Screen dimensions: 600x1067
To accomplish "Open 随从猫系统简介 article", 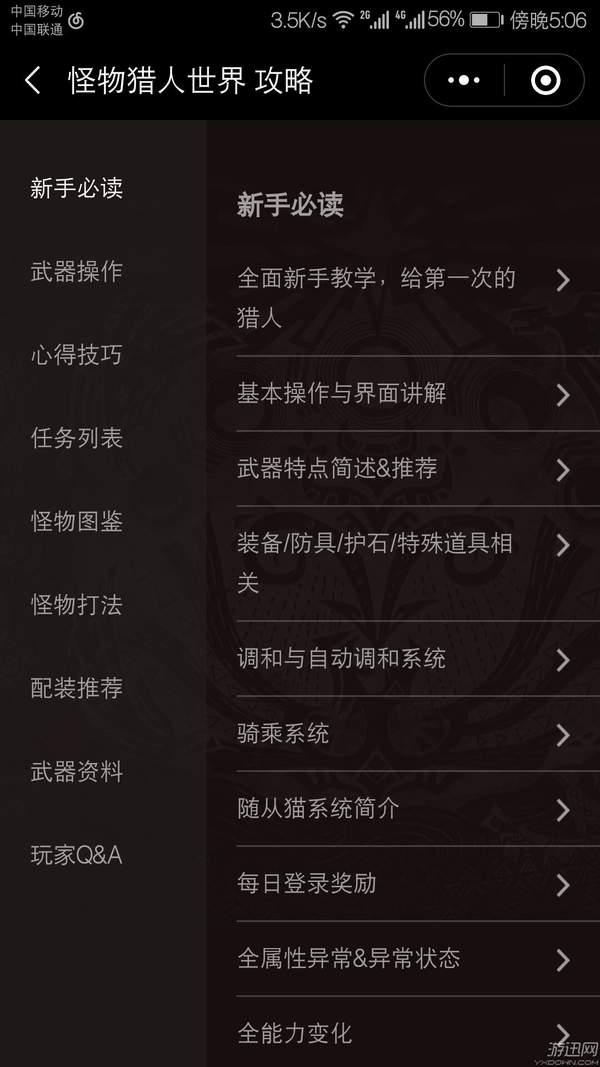I will pos(400,809).
